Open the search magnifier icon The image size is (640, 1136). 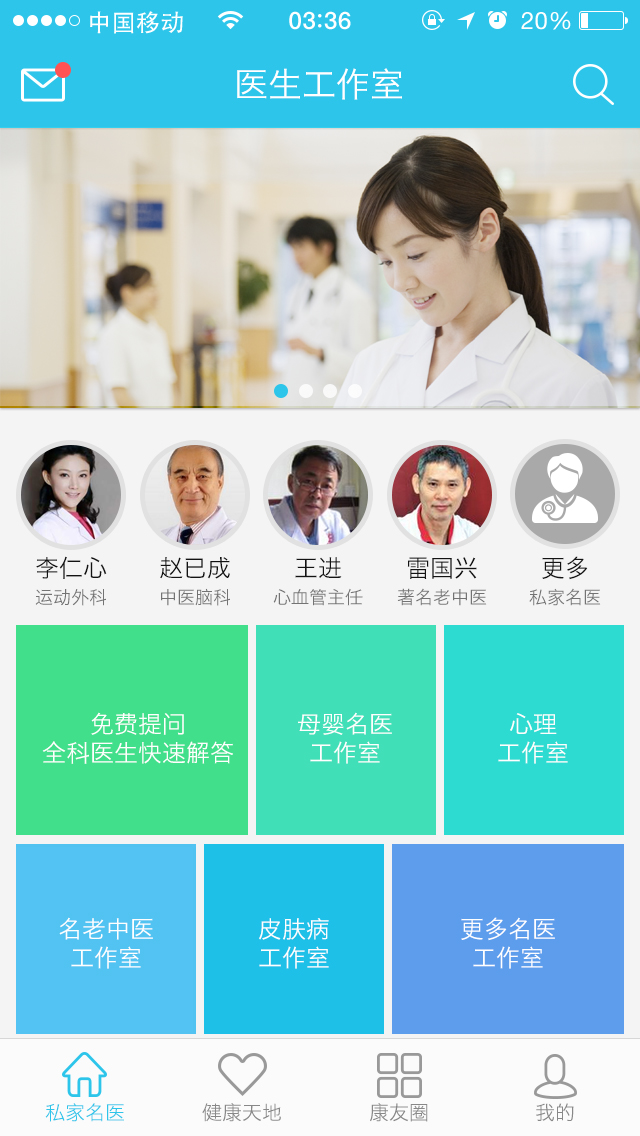(x=592, y=85)
